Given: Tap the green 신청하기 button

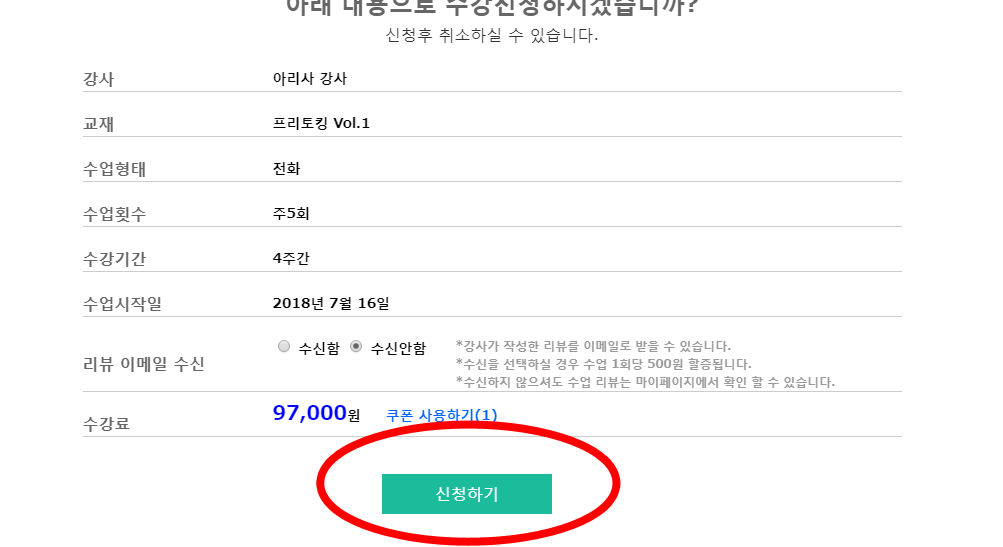Looking at the screenshot, I should [x=466, y=494].
